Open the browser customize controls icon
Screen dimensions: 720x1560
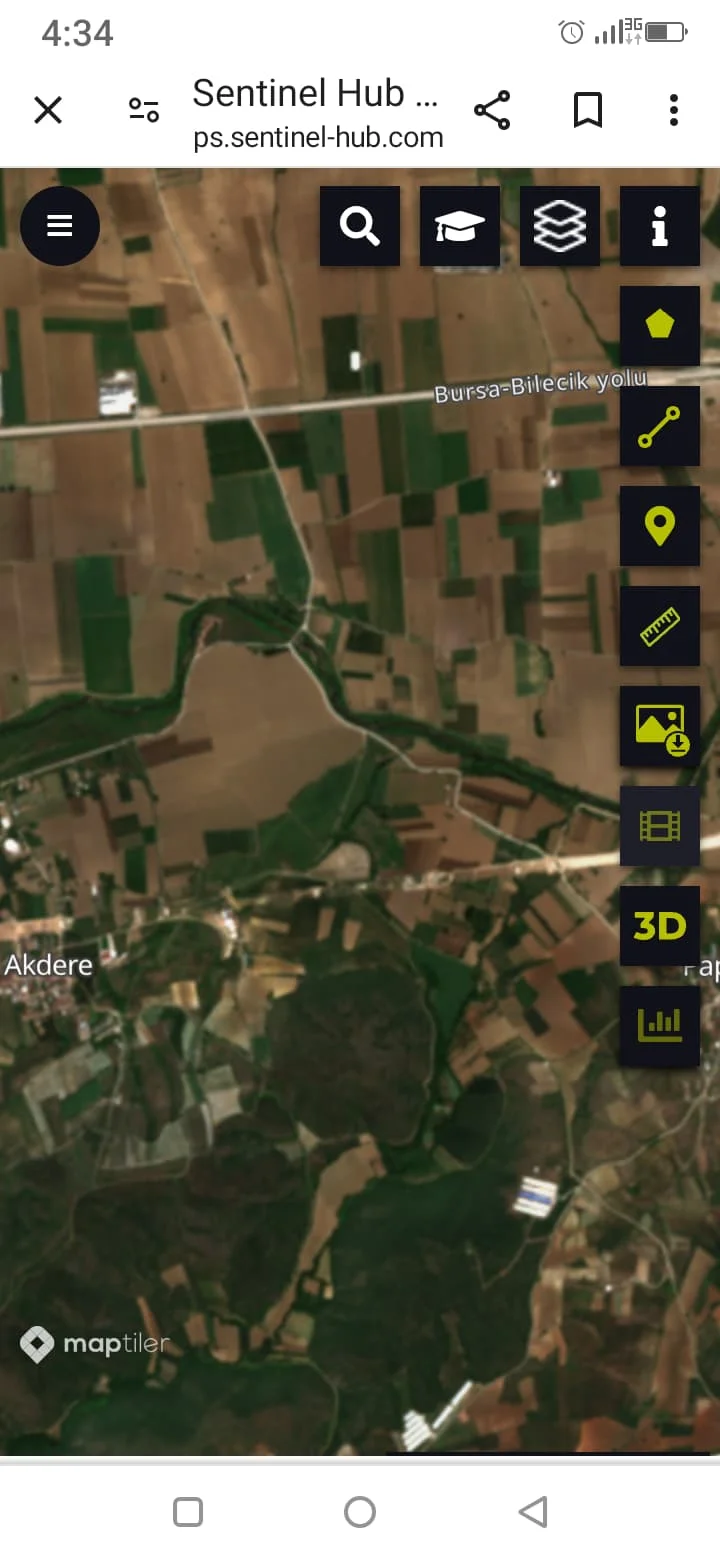(143, 111)
